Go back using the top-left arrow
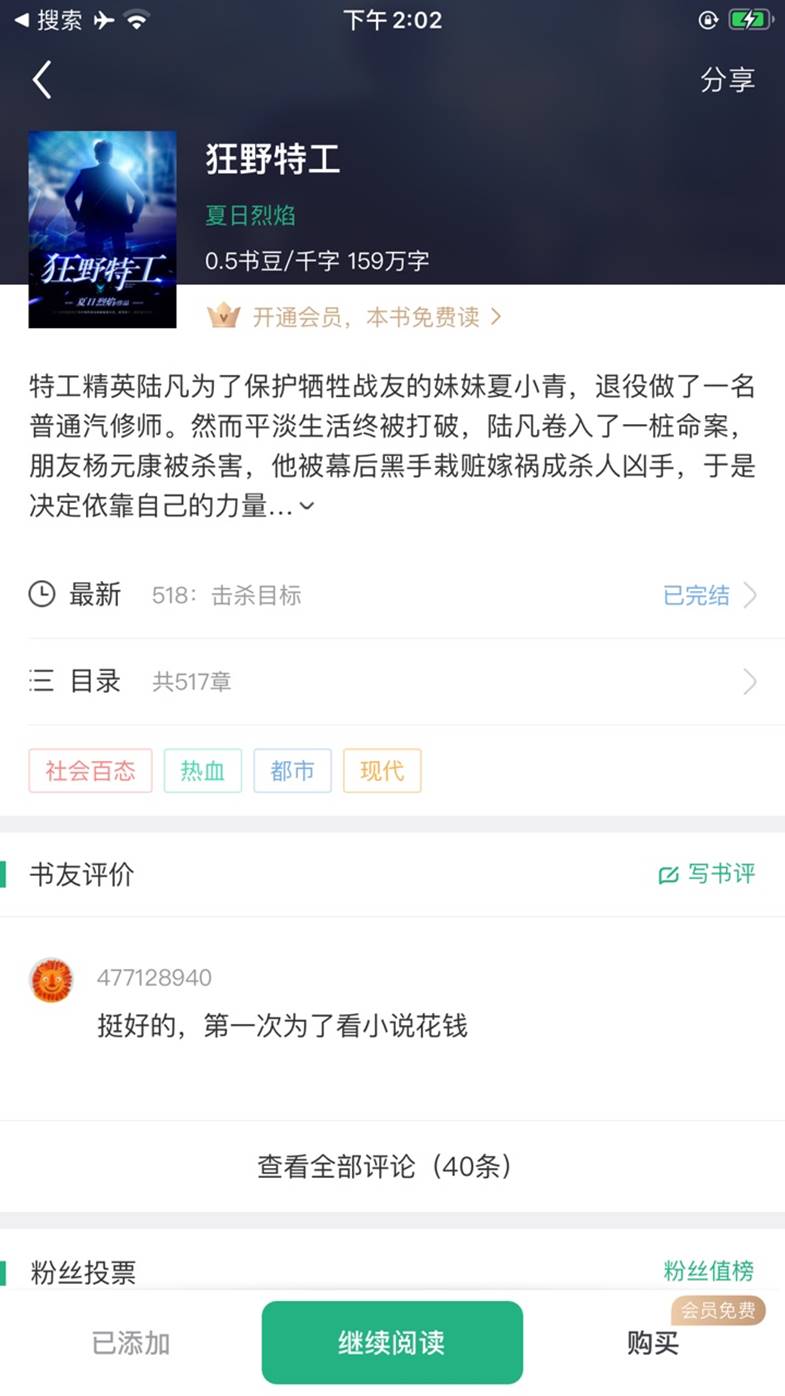Image resolution: width=785 pixels, height=1396 pixels. [x=42, y=80]
